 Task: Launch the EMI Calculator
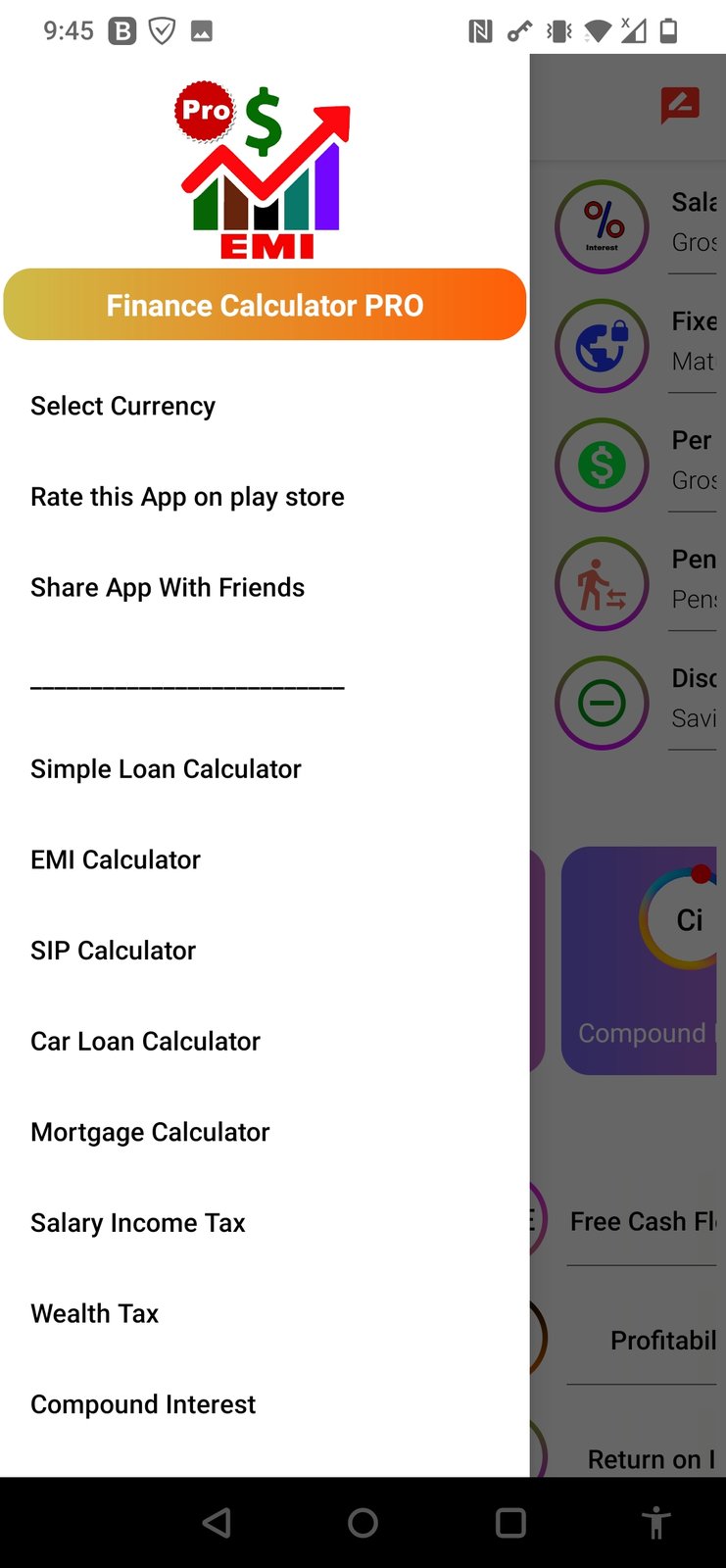(116, 859)
